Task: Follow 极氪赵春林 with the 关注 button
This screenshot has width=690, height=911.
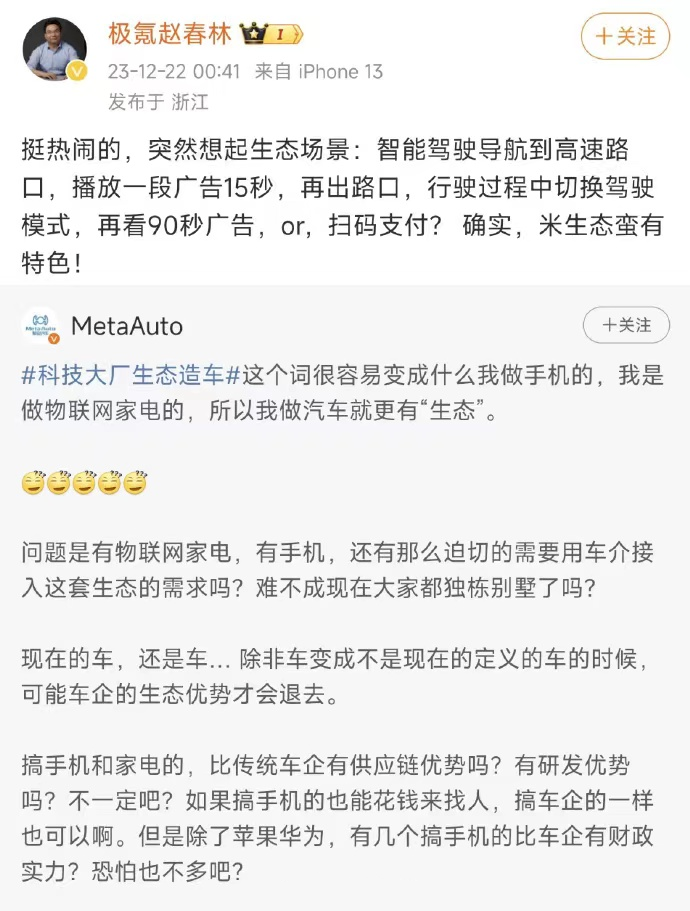Action: (625, 37)
